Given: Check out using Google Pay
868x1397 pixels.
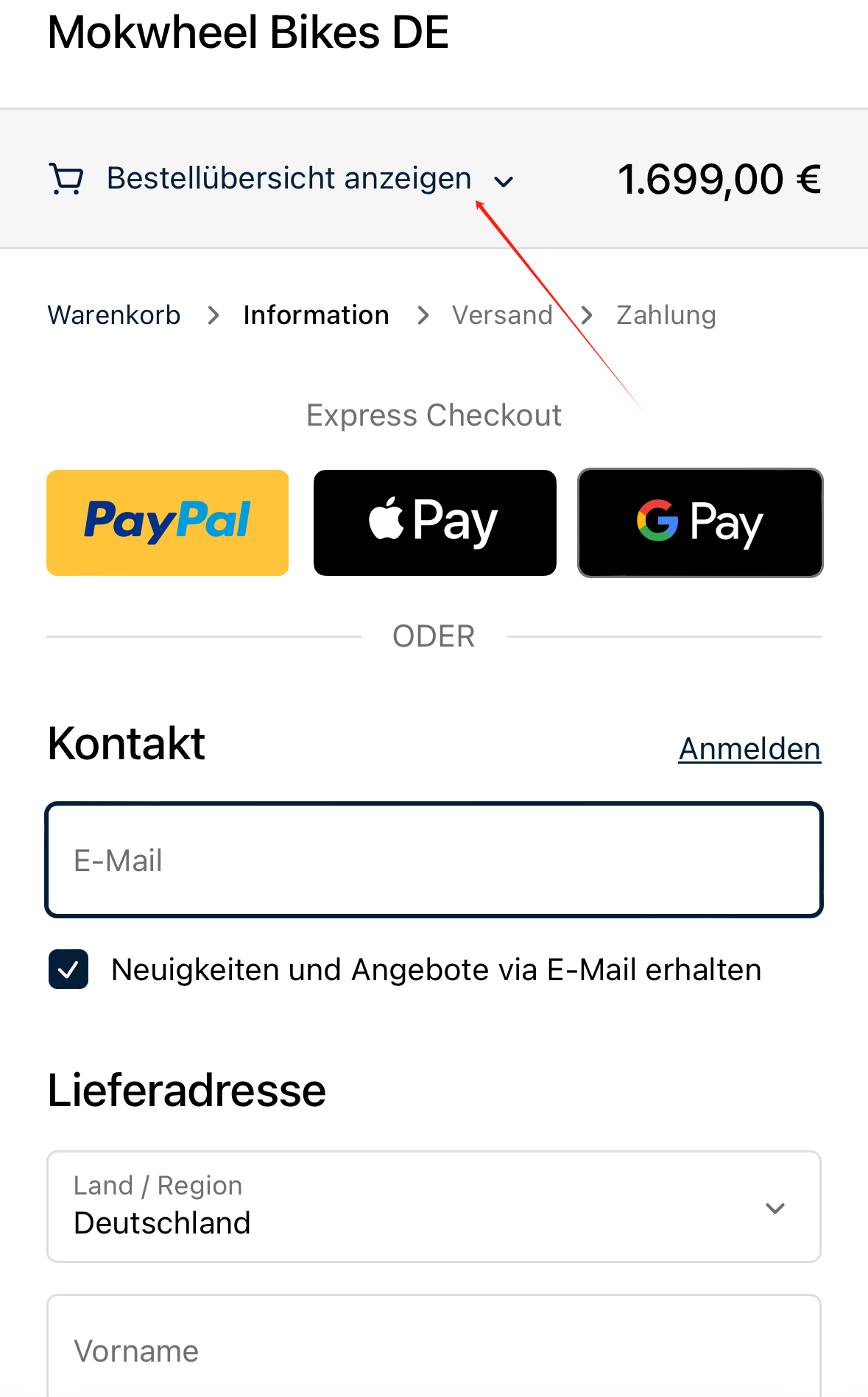Looking at the screenshot, I should pyautogui.click(x=700, y=523).
